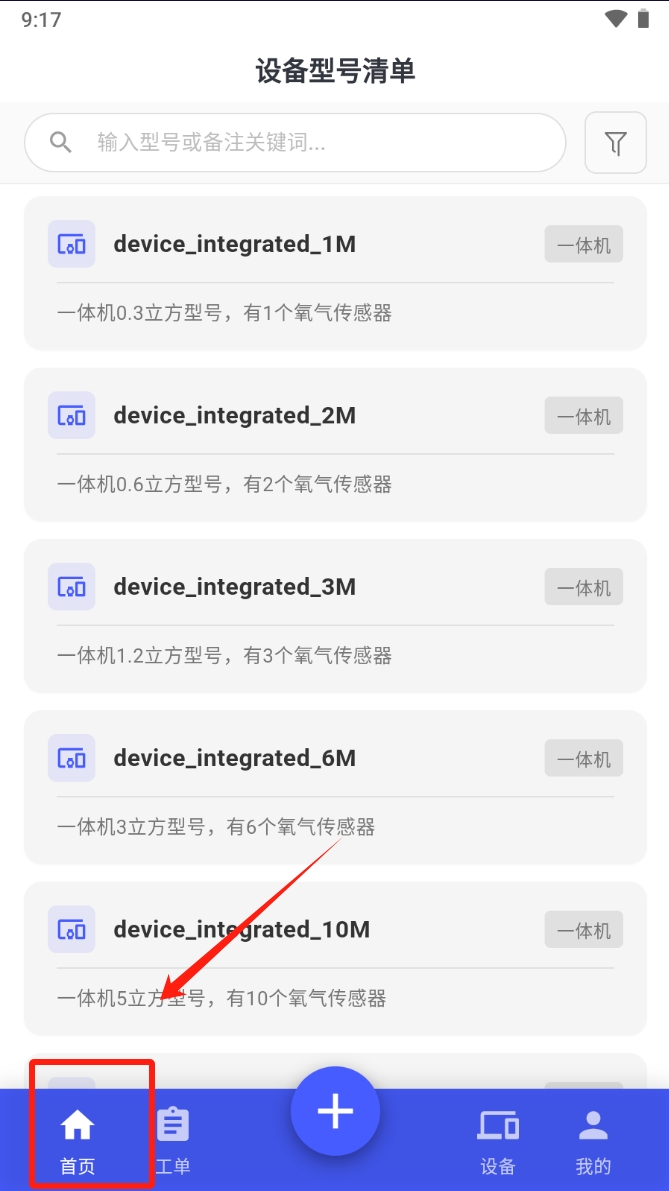Image resolution: width=669 pixels, height=1191 pixels.
Task: Open the device_integrated_1M card
Action: [x=335, y=273]
